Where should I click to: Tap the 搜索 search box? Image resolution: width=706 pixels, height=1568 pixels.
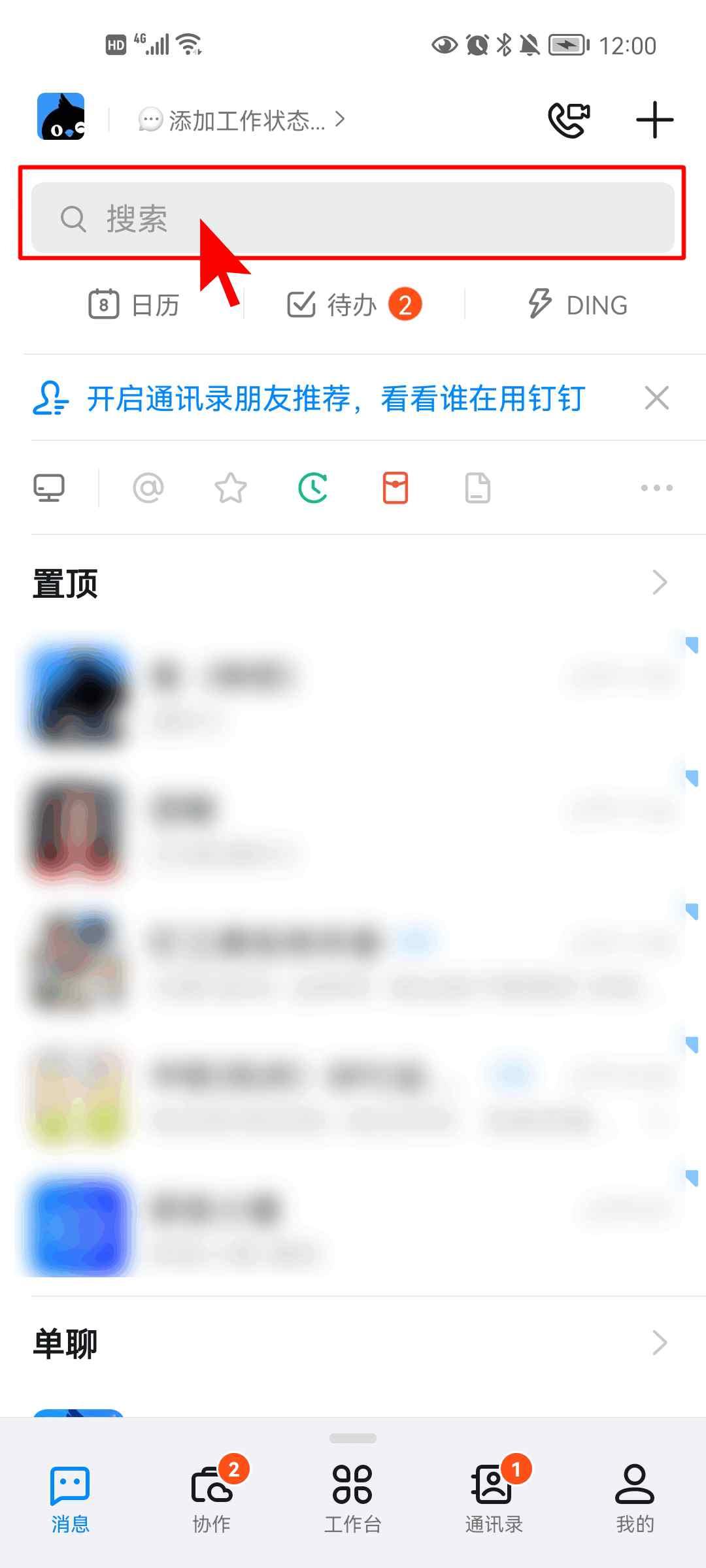pos(353,218)
